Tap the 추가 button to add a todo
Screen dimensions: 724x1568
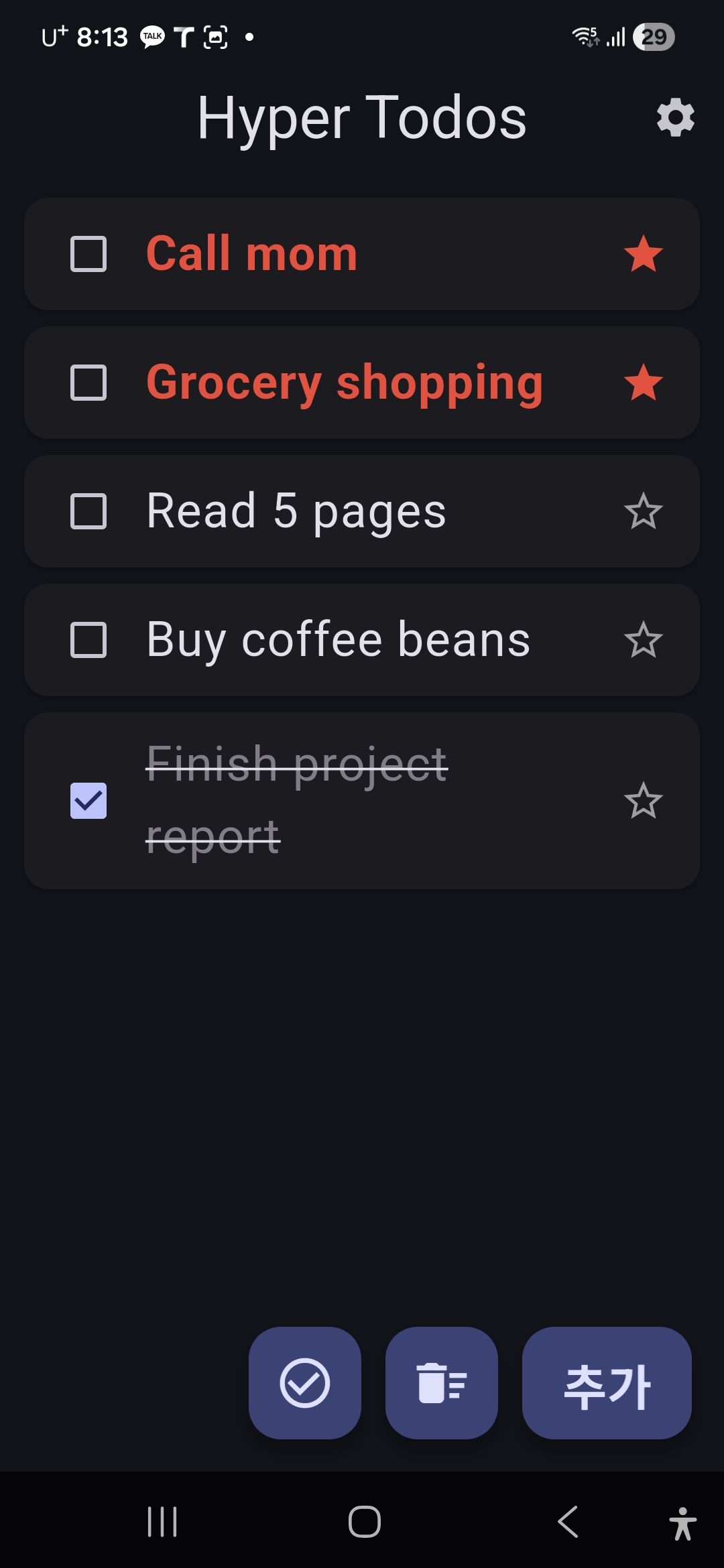tap(607, 1383)
